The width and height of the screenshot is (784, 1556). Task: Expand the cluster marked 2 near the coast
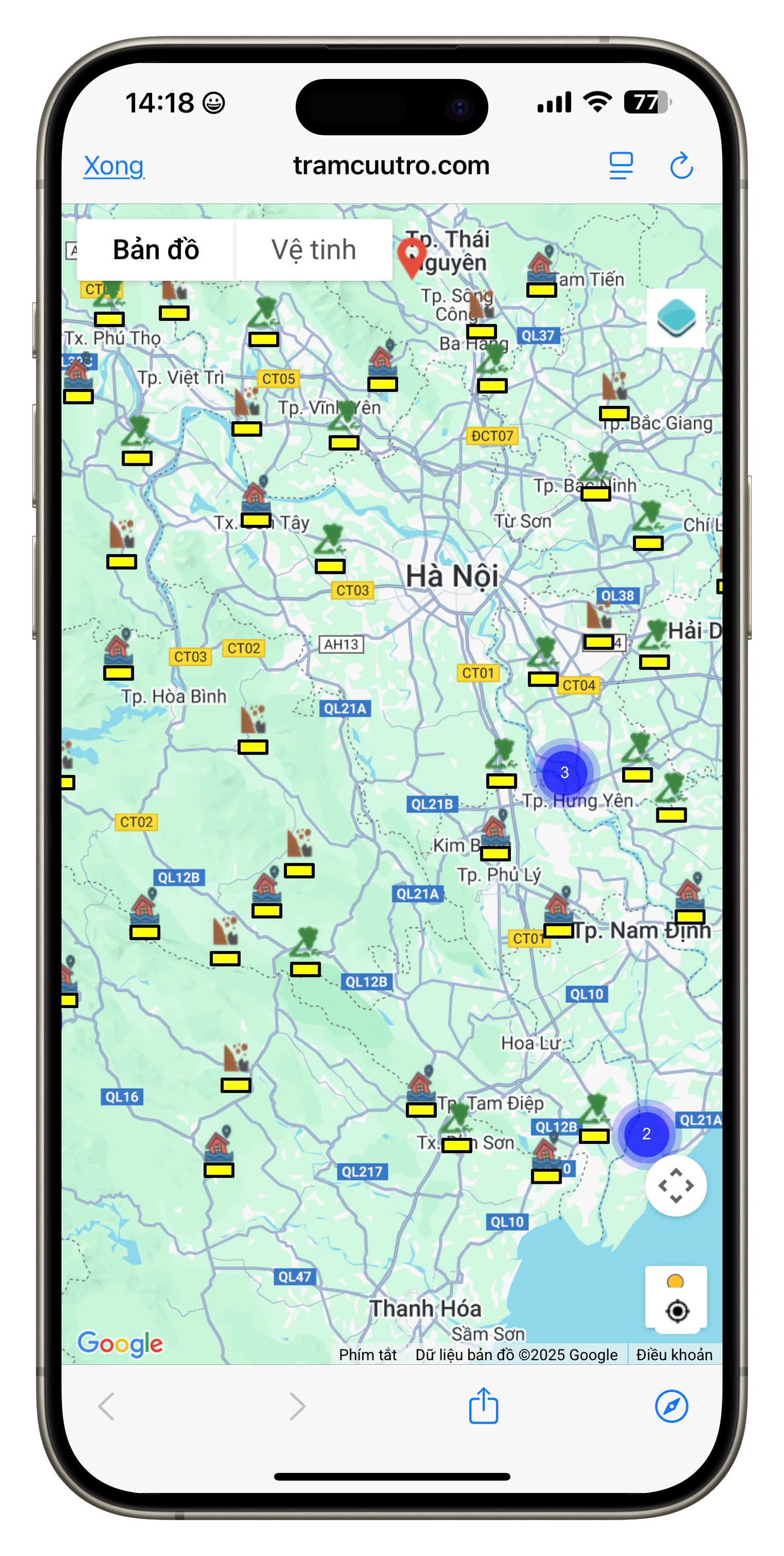click(x=646, y=1134)
